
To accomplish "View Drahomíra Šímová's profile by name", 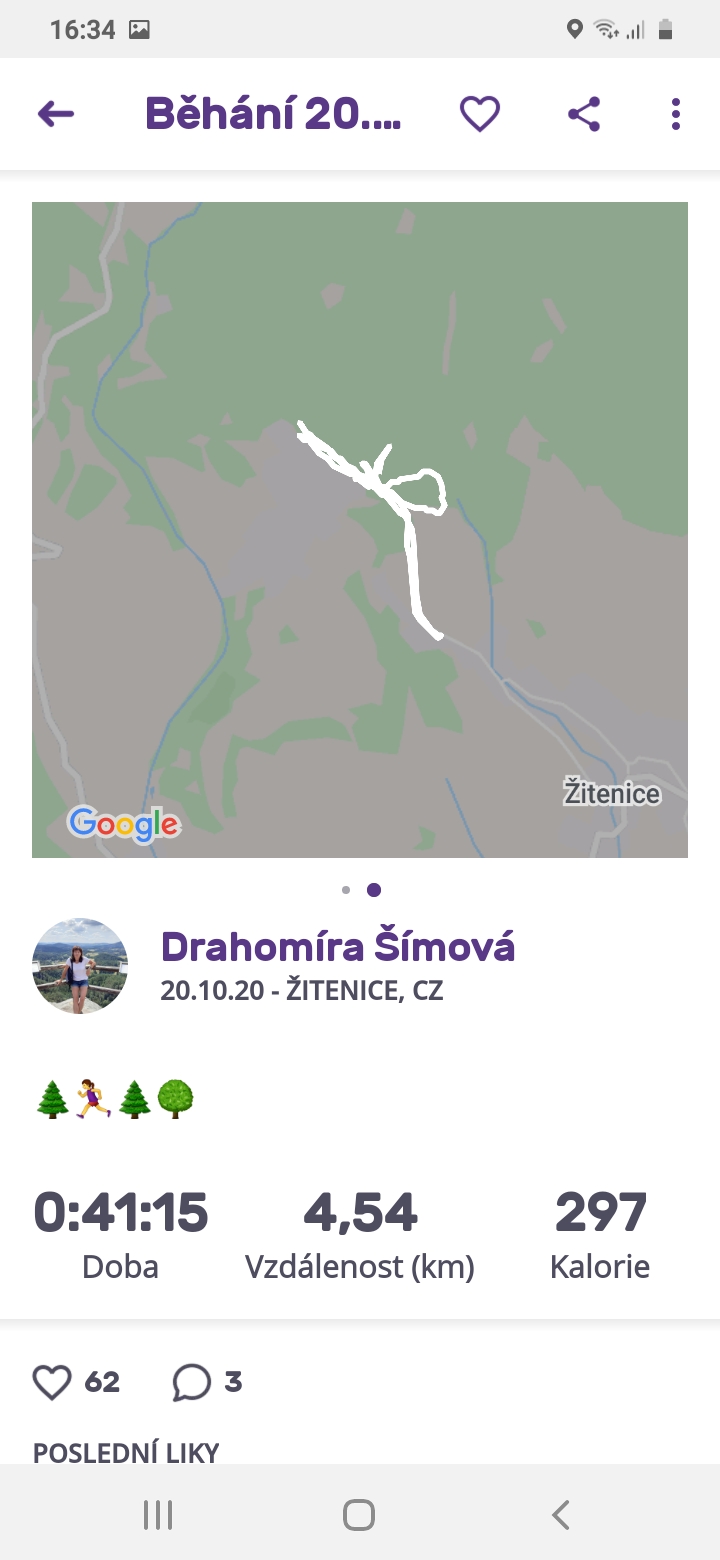I will click(338, 946).
